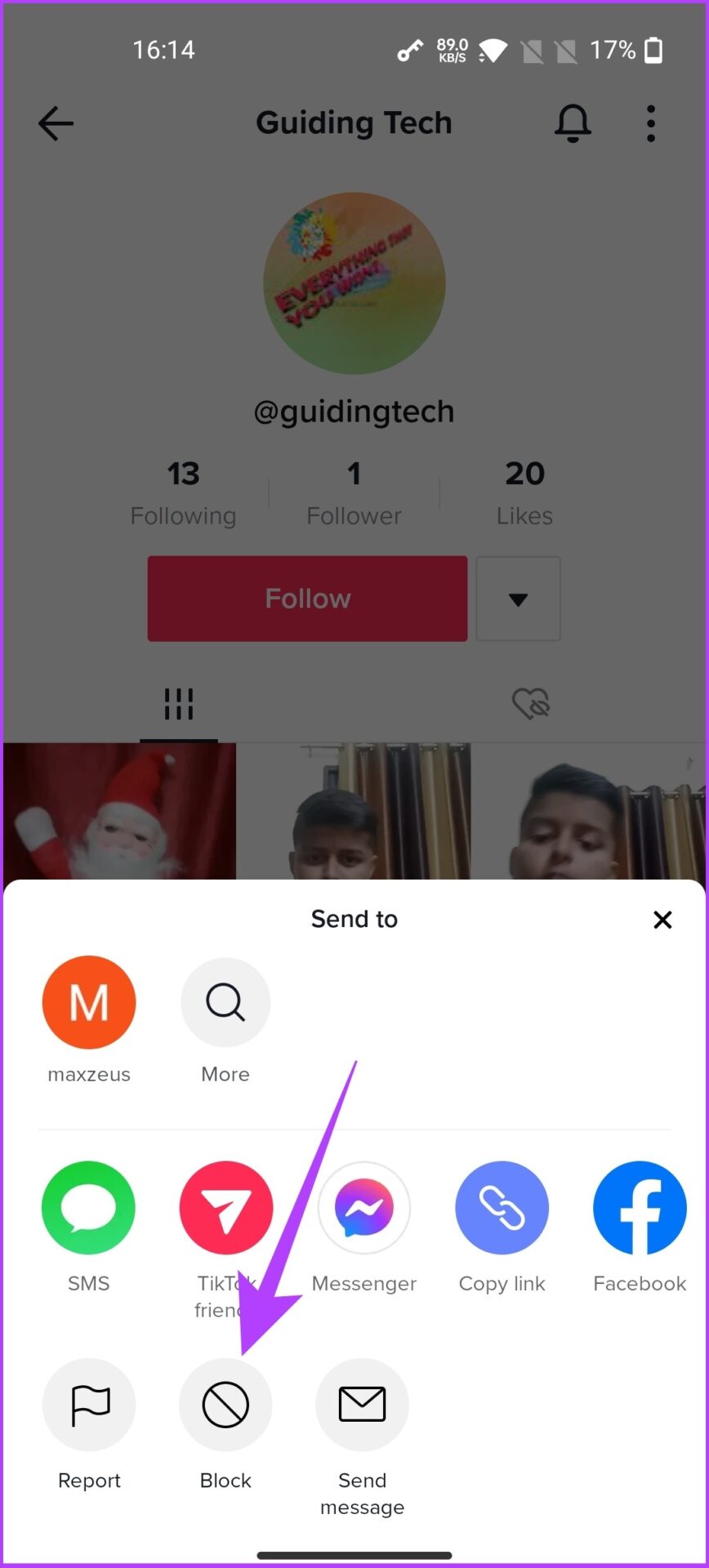709x1568 pixels.
Task: Open the Santa Claus video thumbnail
Action: (x=119, y=811)
